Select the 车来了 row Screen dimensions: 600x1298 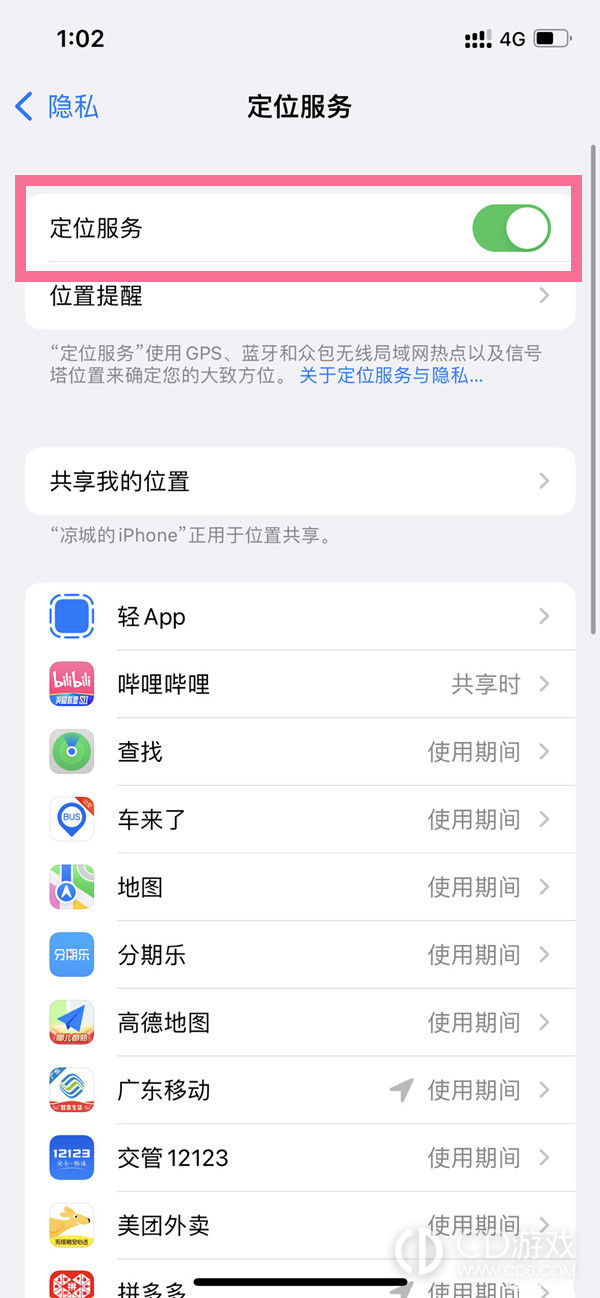pos(300,819)
